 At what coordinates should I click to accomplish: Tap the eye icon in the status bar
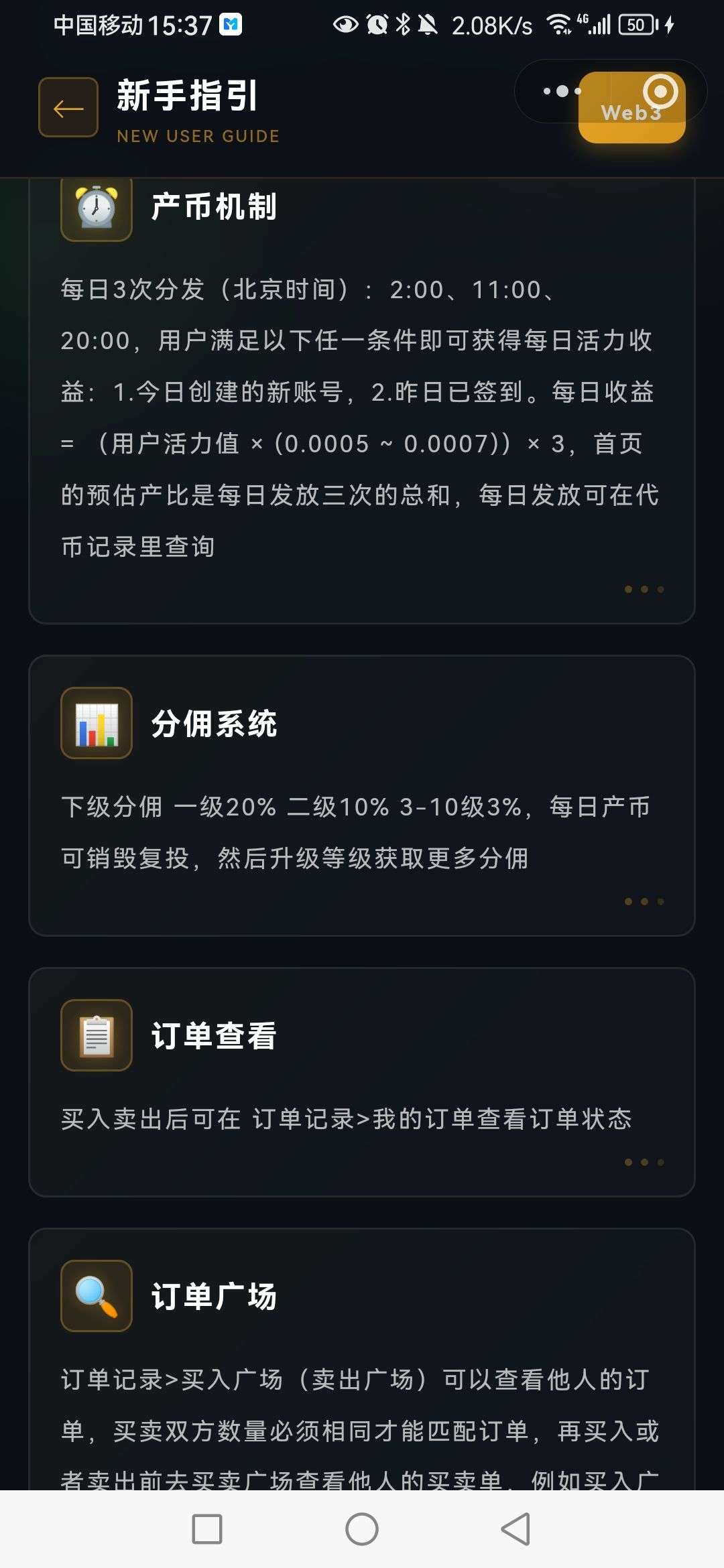coord(344,24)
